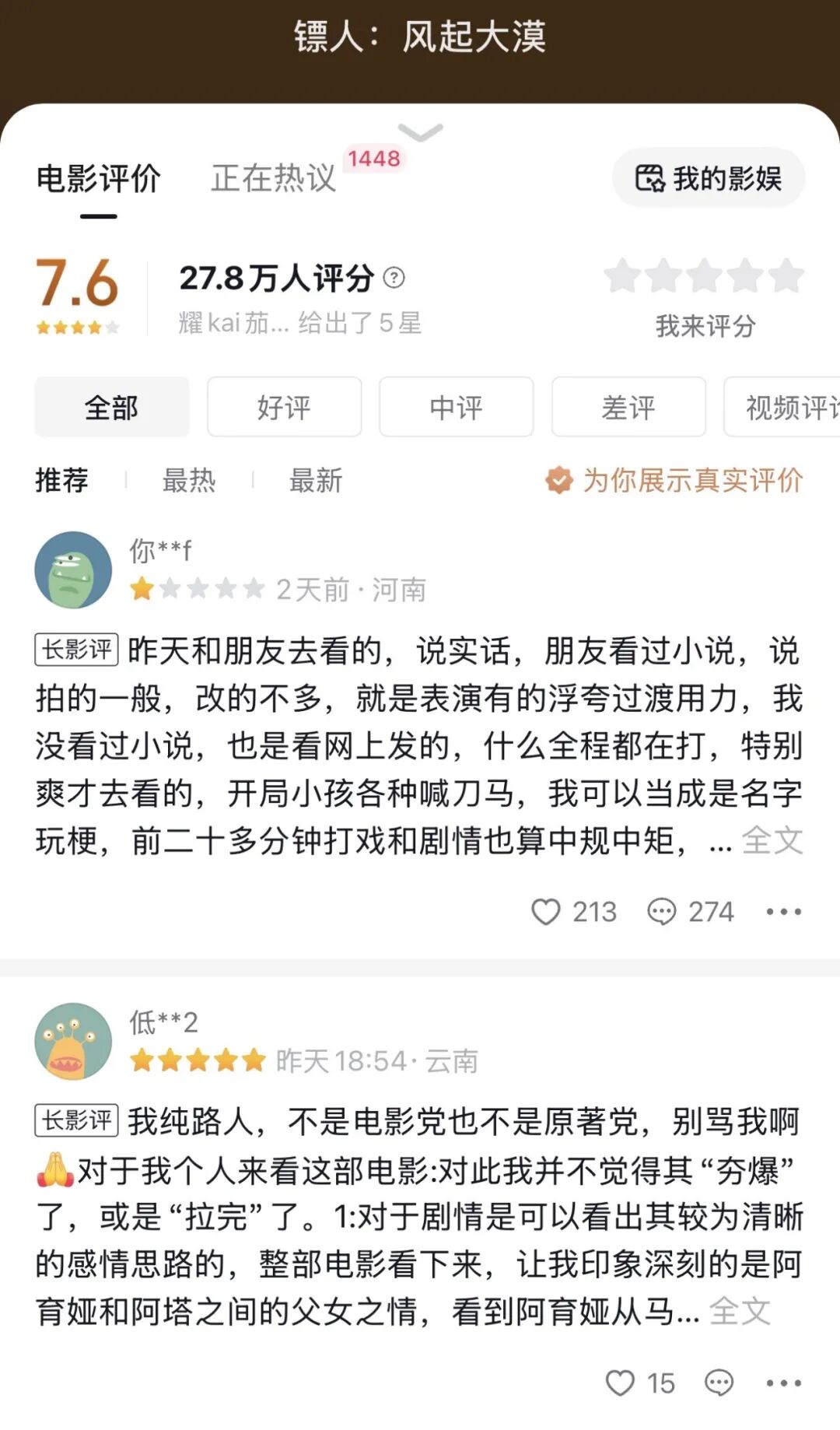Select 最热 sort option

click(187, 482)
